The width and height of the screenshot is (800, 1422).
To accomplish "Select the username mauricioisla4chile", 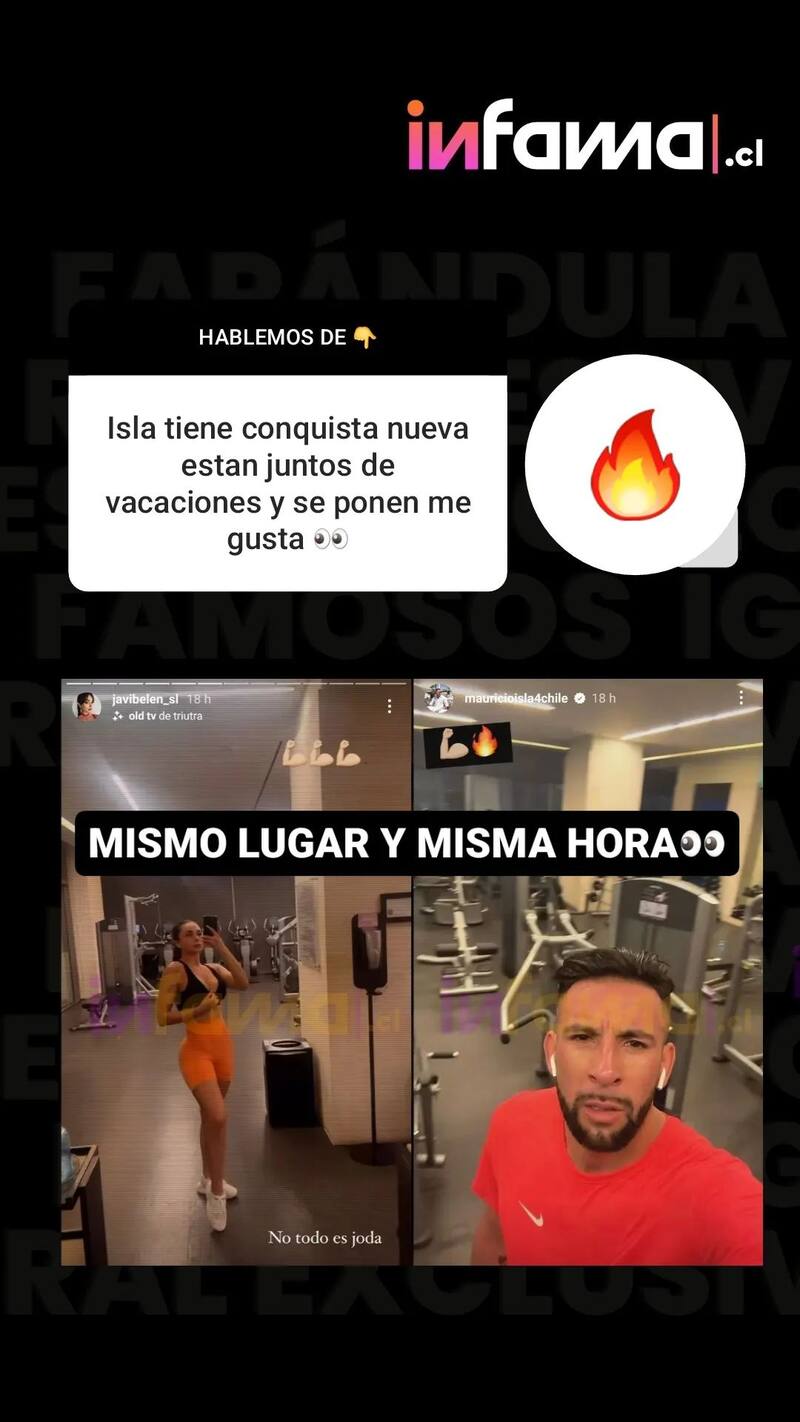I will [515, 697].
